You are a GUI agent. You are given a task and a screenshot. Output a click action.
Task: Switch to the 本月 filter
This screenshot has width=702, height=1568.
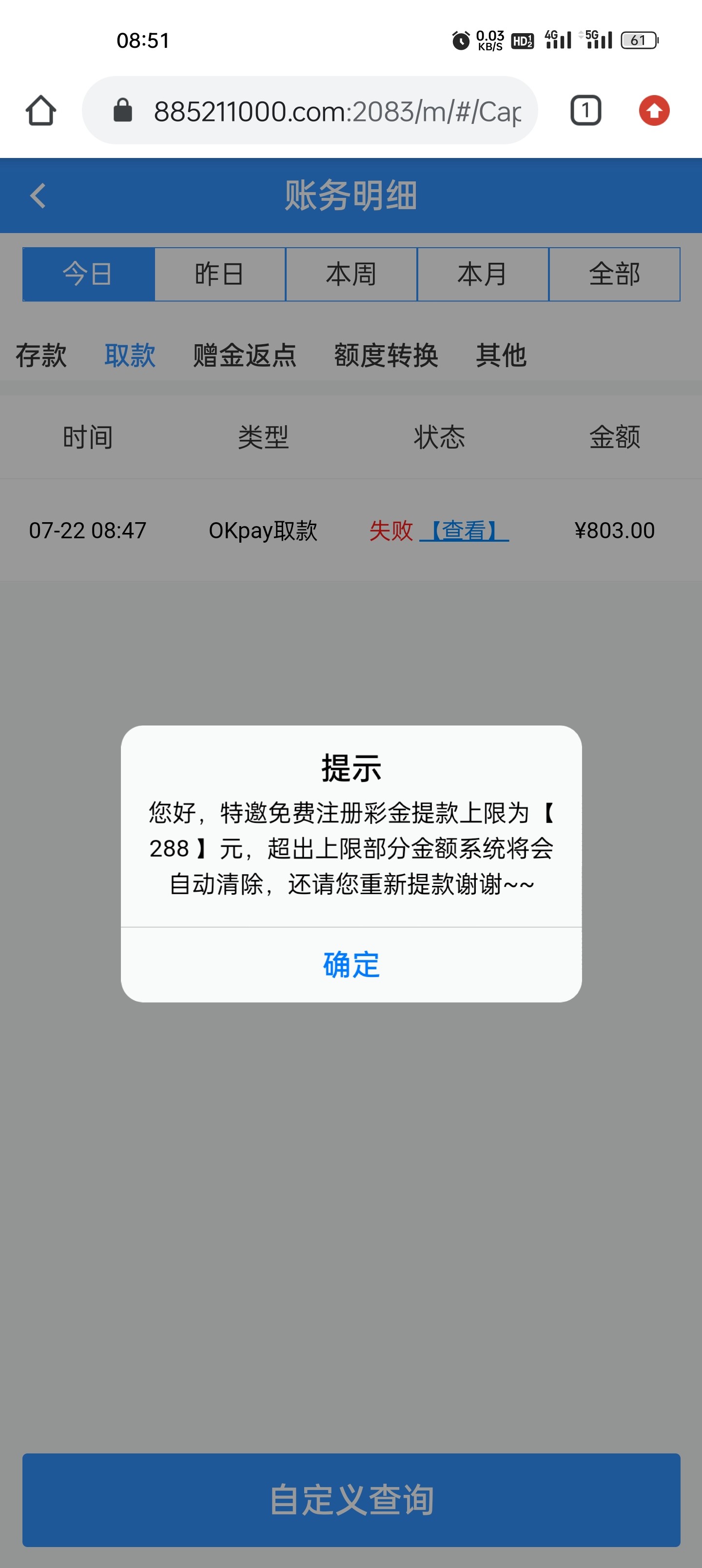(483, 274)
